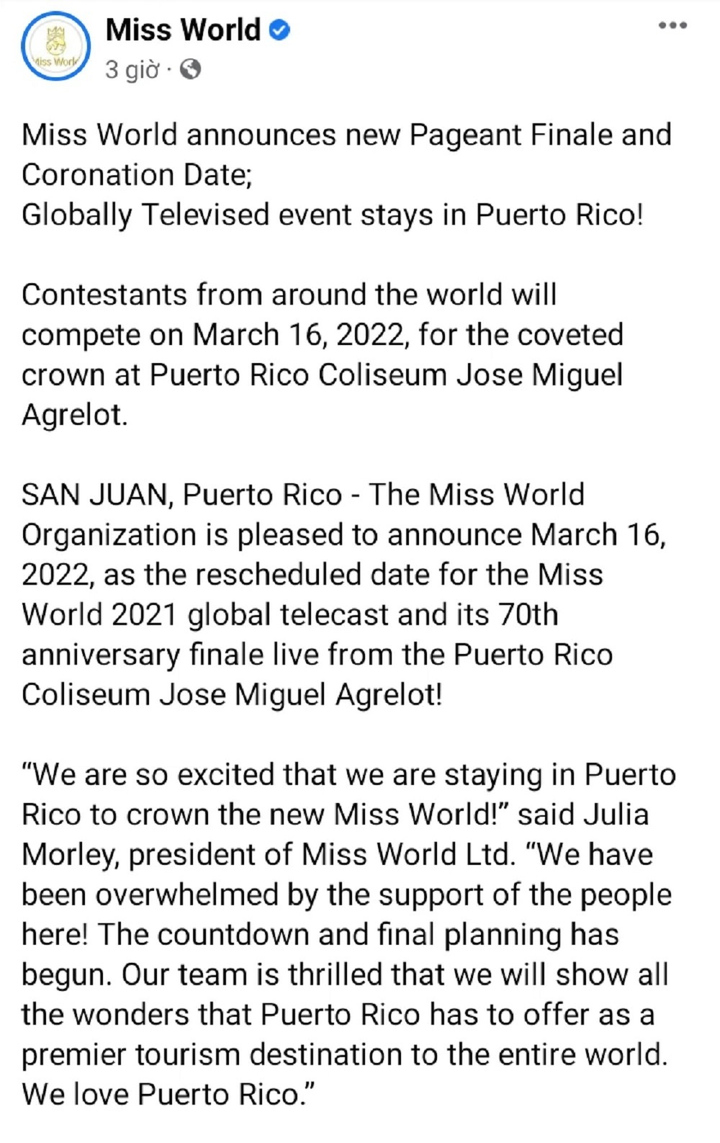Click the post header area

(300, 45)
